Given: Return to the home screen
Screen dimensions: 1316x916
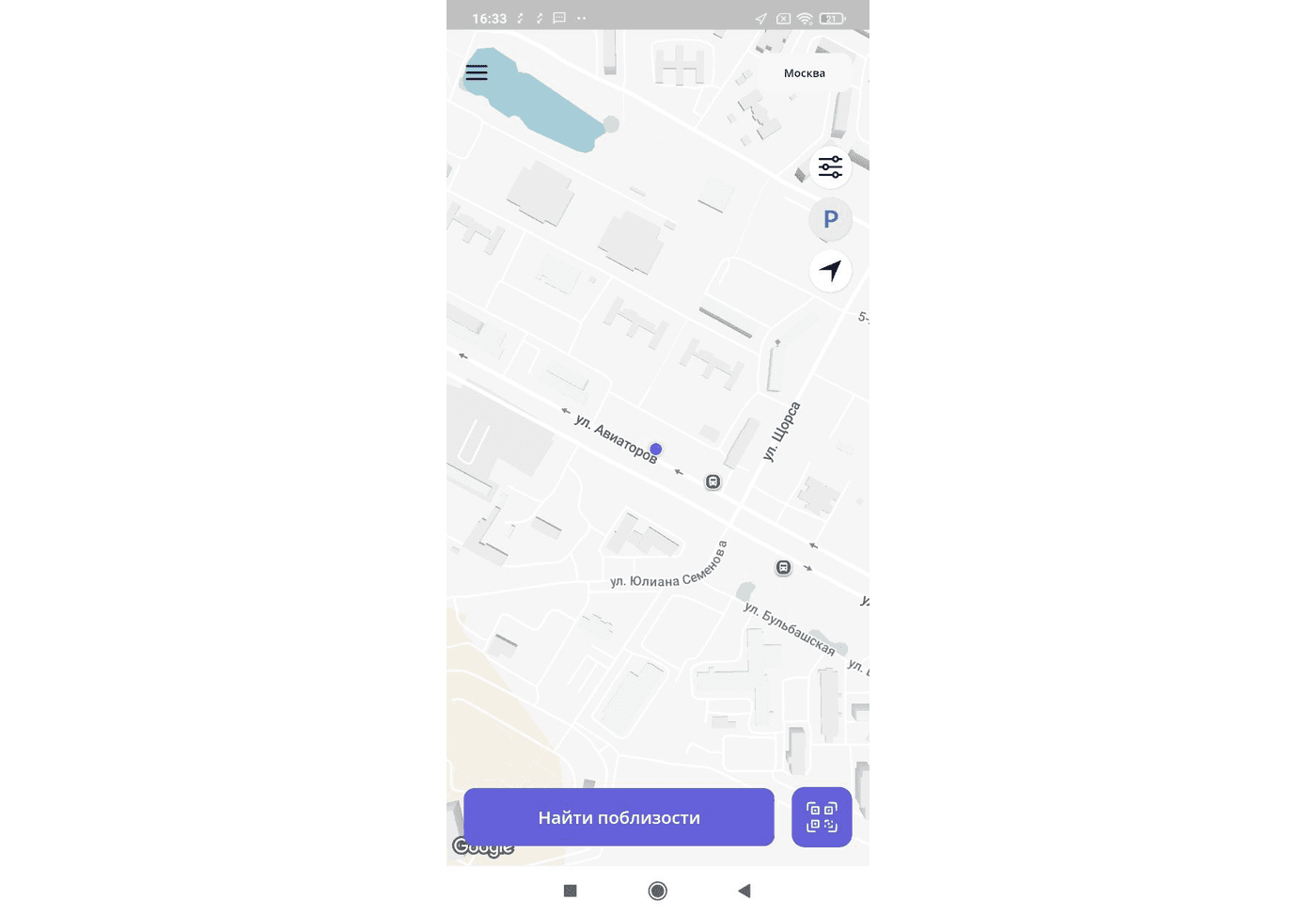Looking at the screenshot, I should (x=658, y=891).
